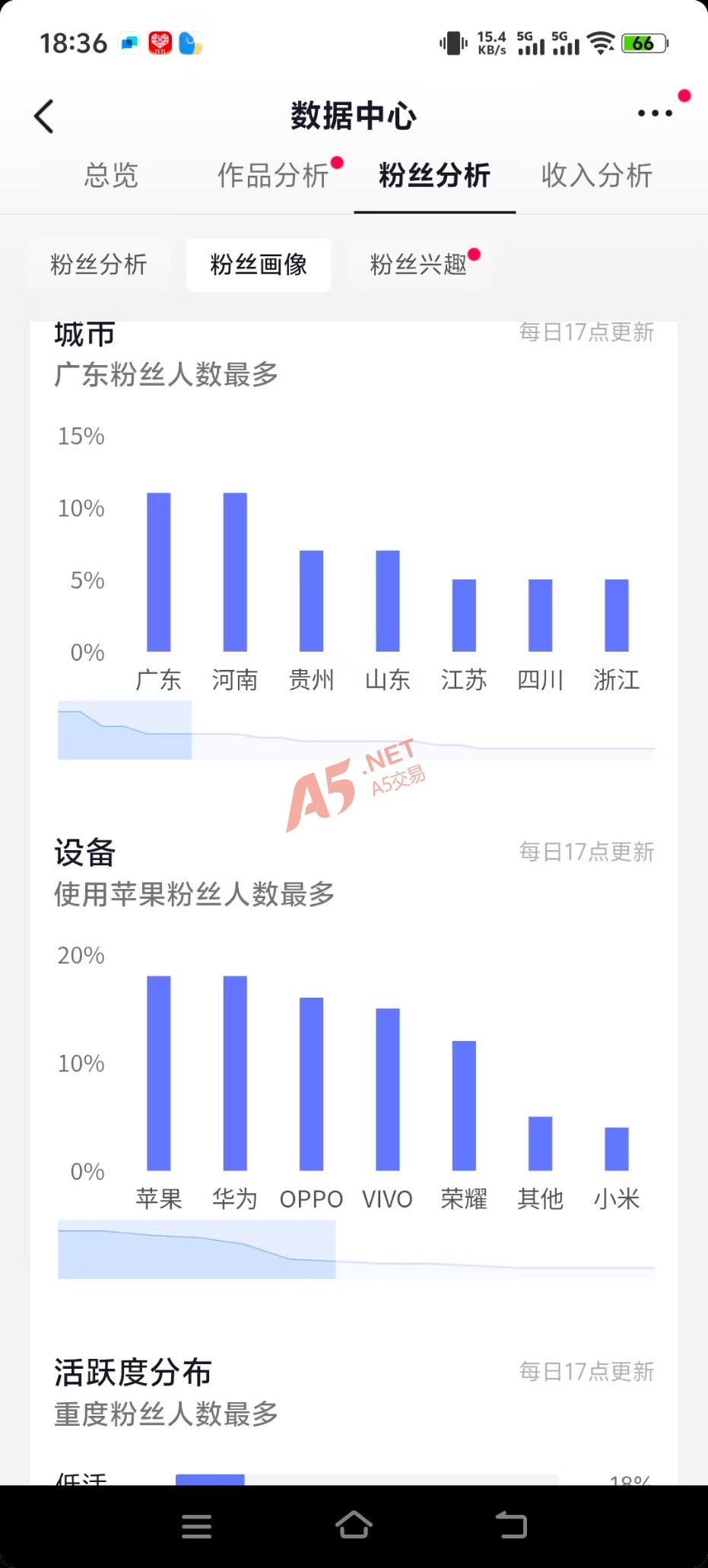Image resolution: width=708 pixels, height=1568 pixels.
Task: Tap the city chart range scrollbar
Action: coord(125,731)
